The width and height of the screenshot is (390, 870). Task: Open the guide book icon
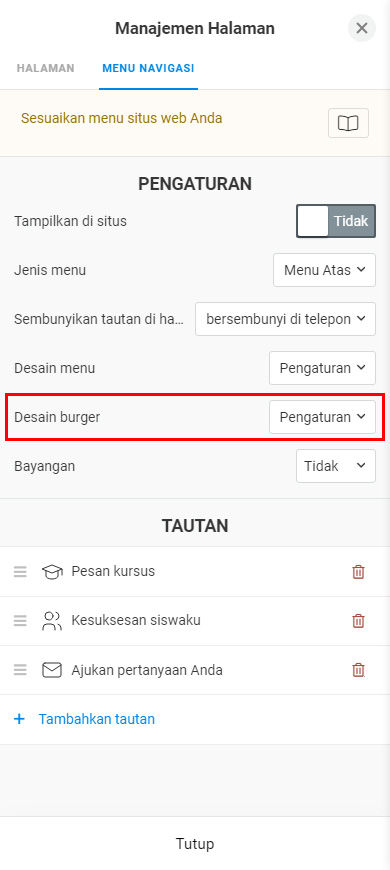point(348,123)
